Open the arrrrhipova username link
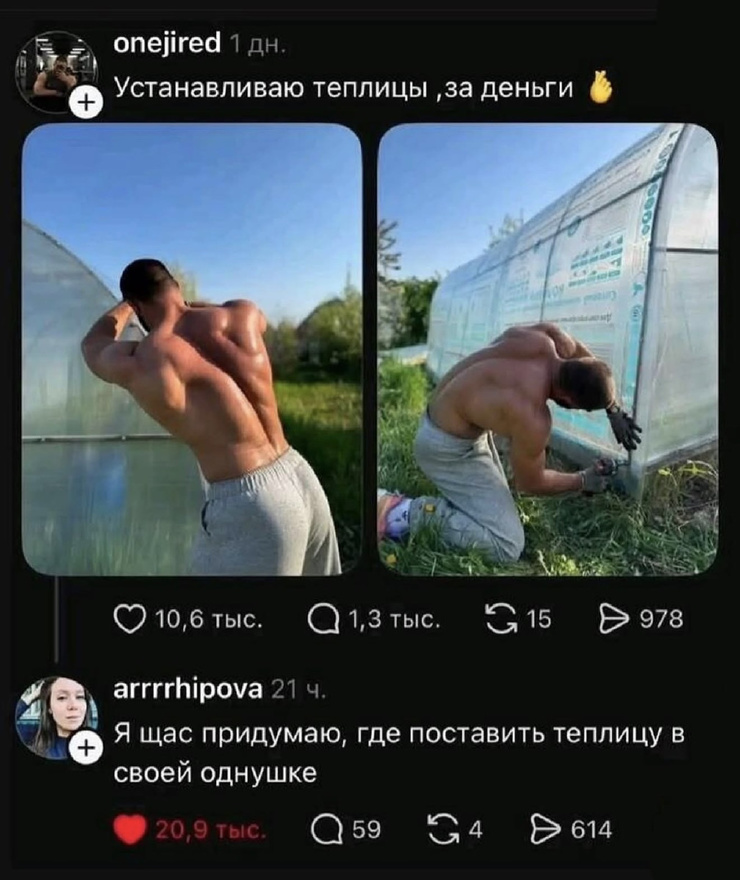Image resolution: width=740 pixels, height=880 pixels. [188, 689]
